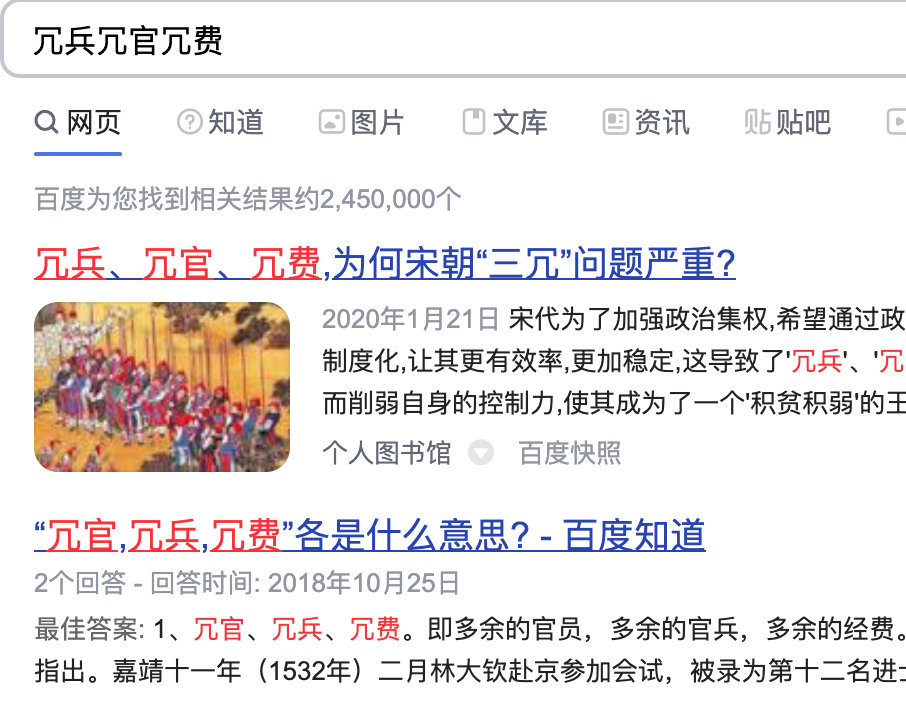Screen dimensions: 906x702
Task: Expand the dropdown arrow next to 个人图书馆
Action: (481, 453)
